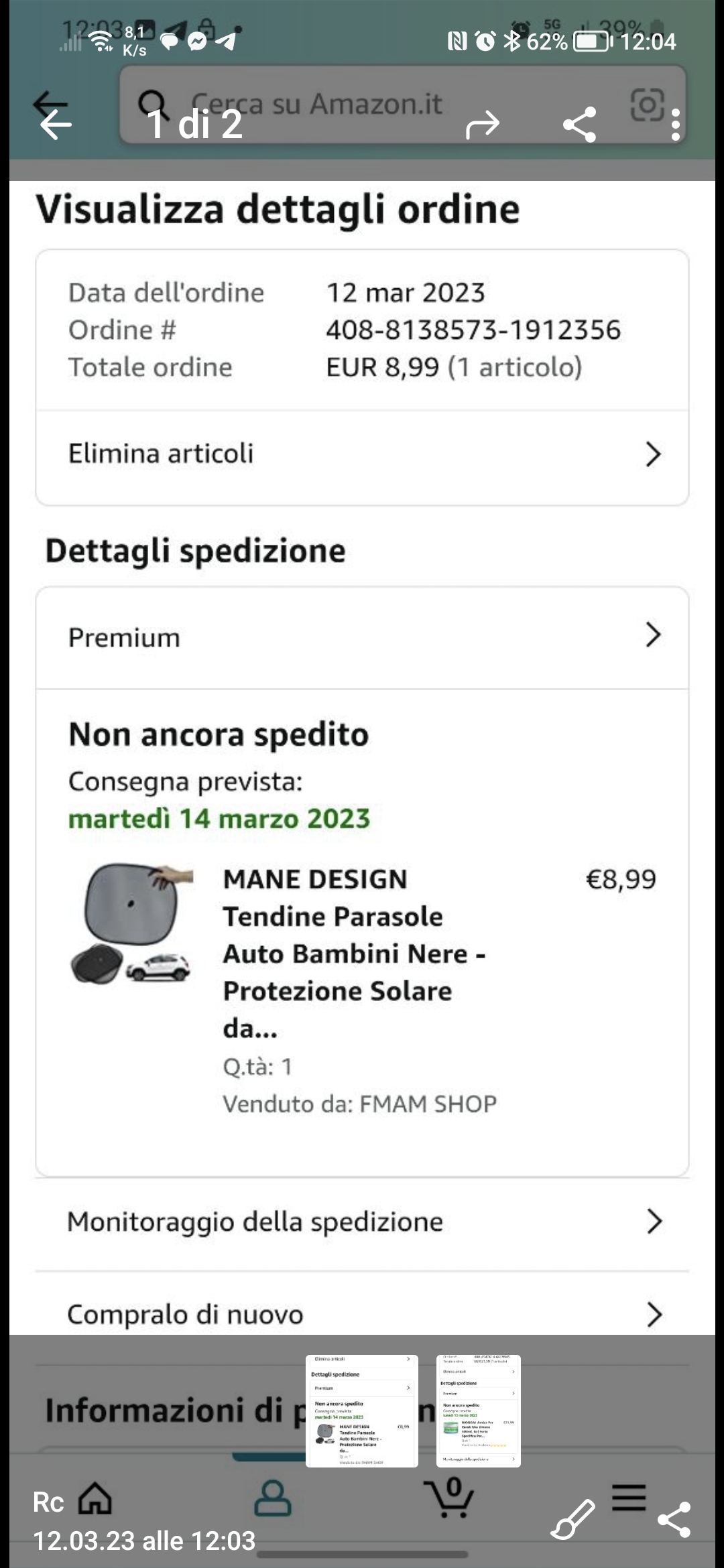Edit the image with the brush icon
The height and width of the screenshot is (1568, 724).
pyautogui.click(x=573, y=1519)
